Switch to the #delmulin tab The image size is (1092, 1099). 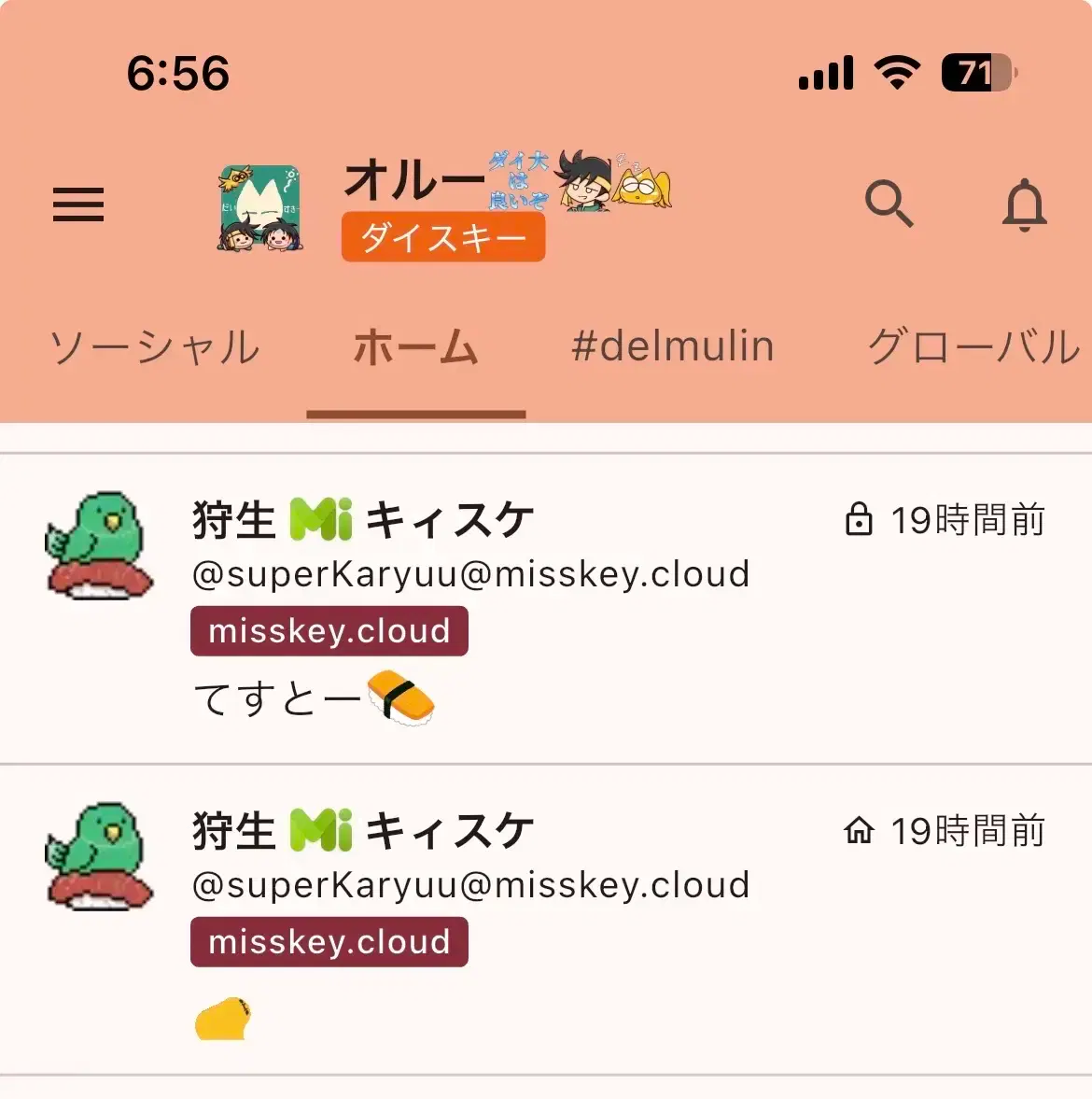pyautogui.click(x=672, y=347)
